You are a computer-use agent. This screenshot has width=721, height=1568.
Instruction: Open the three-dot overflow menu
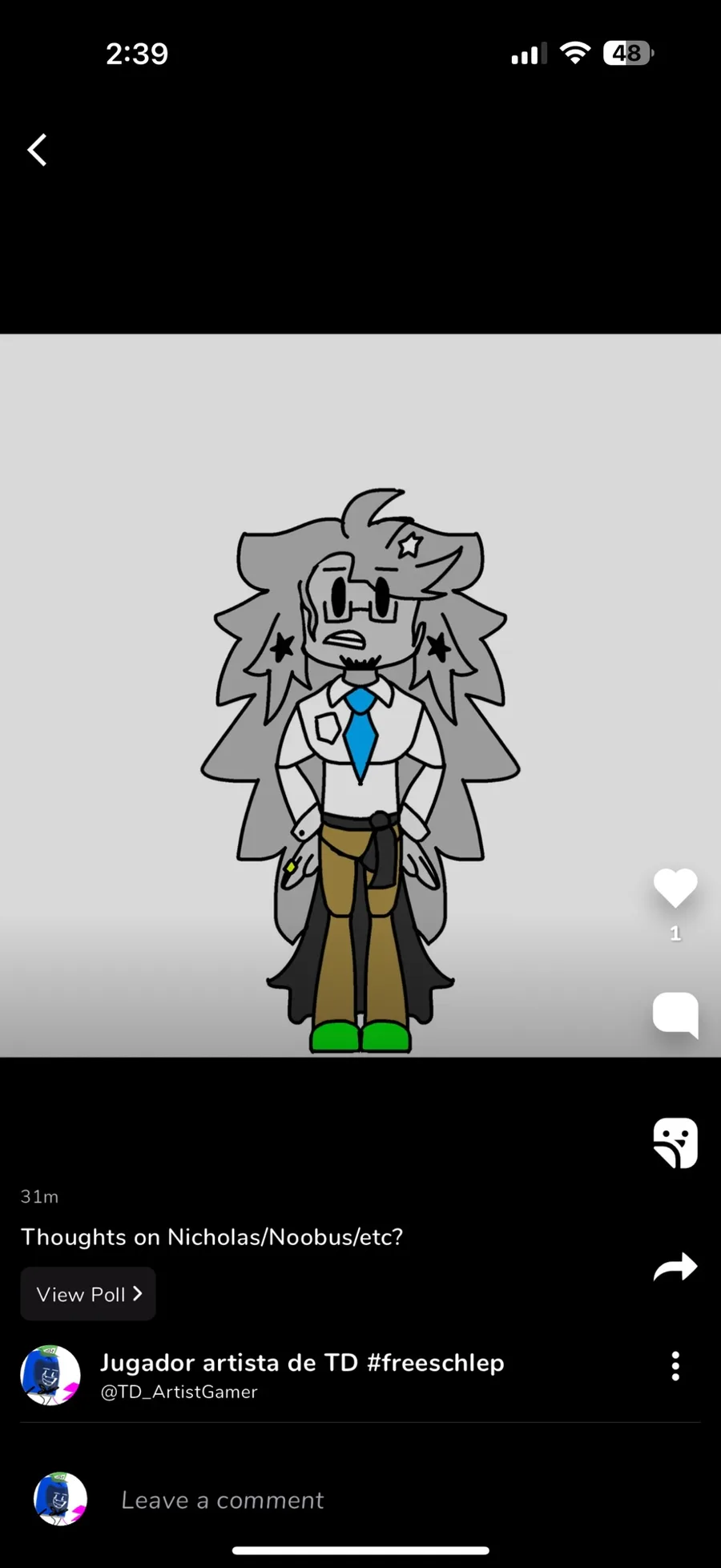click(675, 1366)
